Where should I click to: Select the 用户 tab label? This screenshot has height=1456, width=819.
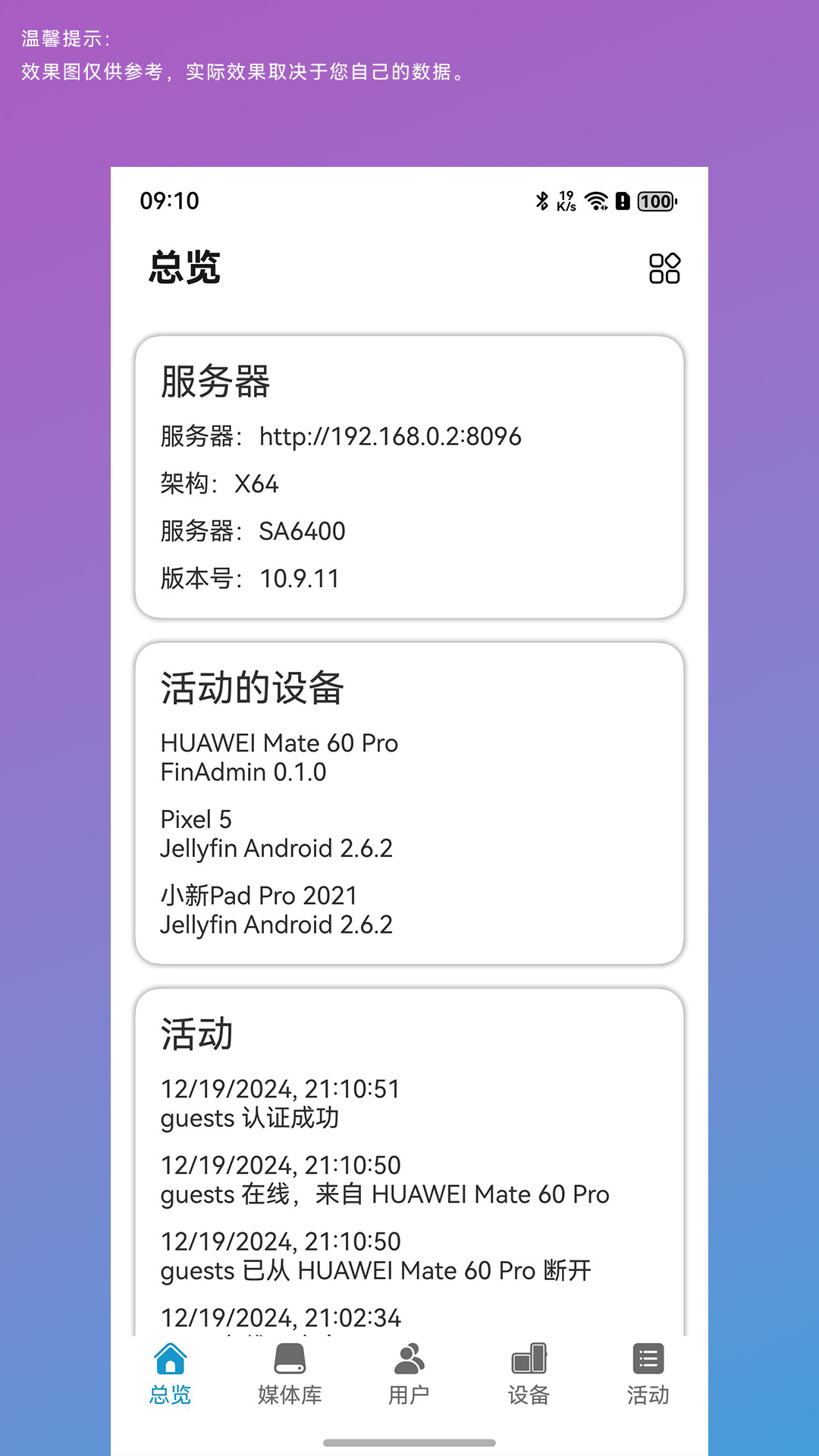point(409,1394)
